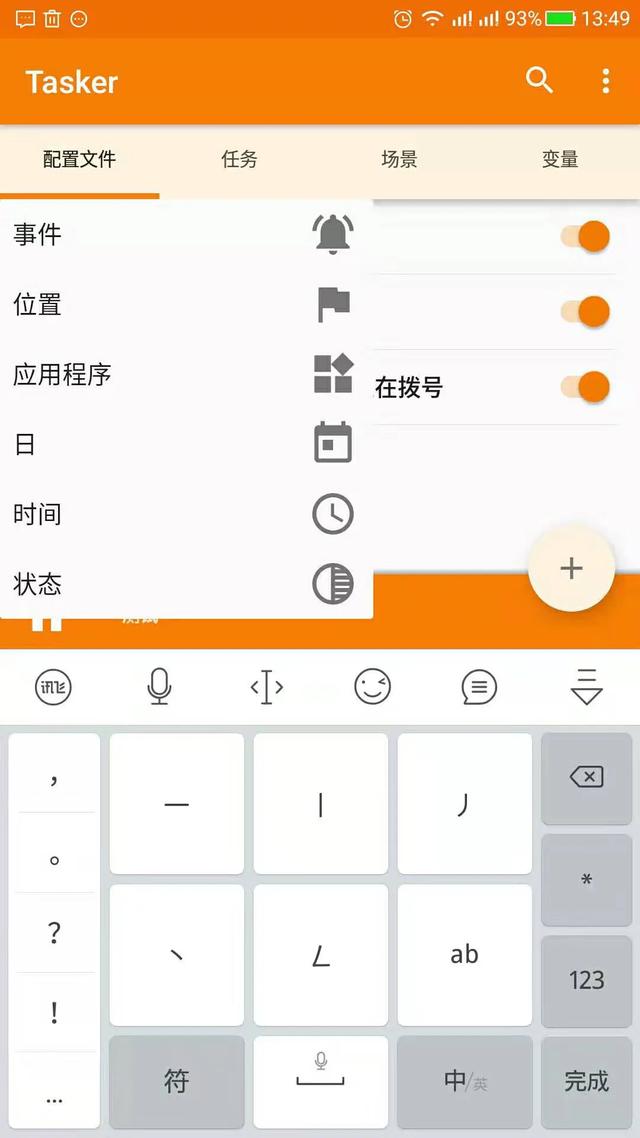Screen dimensions: 640x1138
Task: Choose 日 context option
Action: [x=186, y=444]
